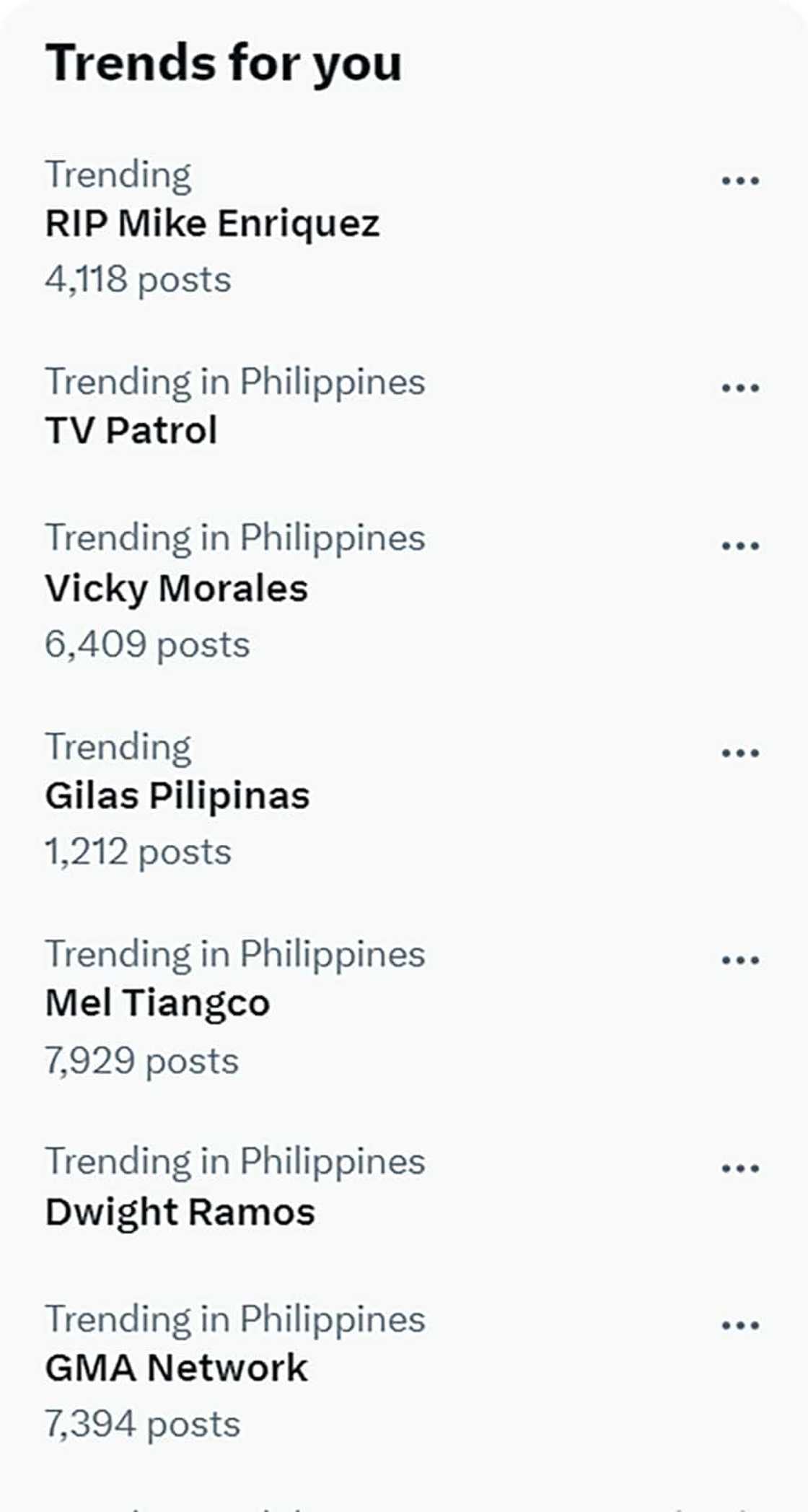
Task: See the GMA Network trend
Action: pyautogui.click(x=177, y=1368)
